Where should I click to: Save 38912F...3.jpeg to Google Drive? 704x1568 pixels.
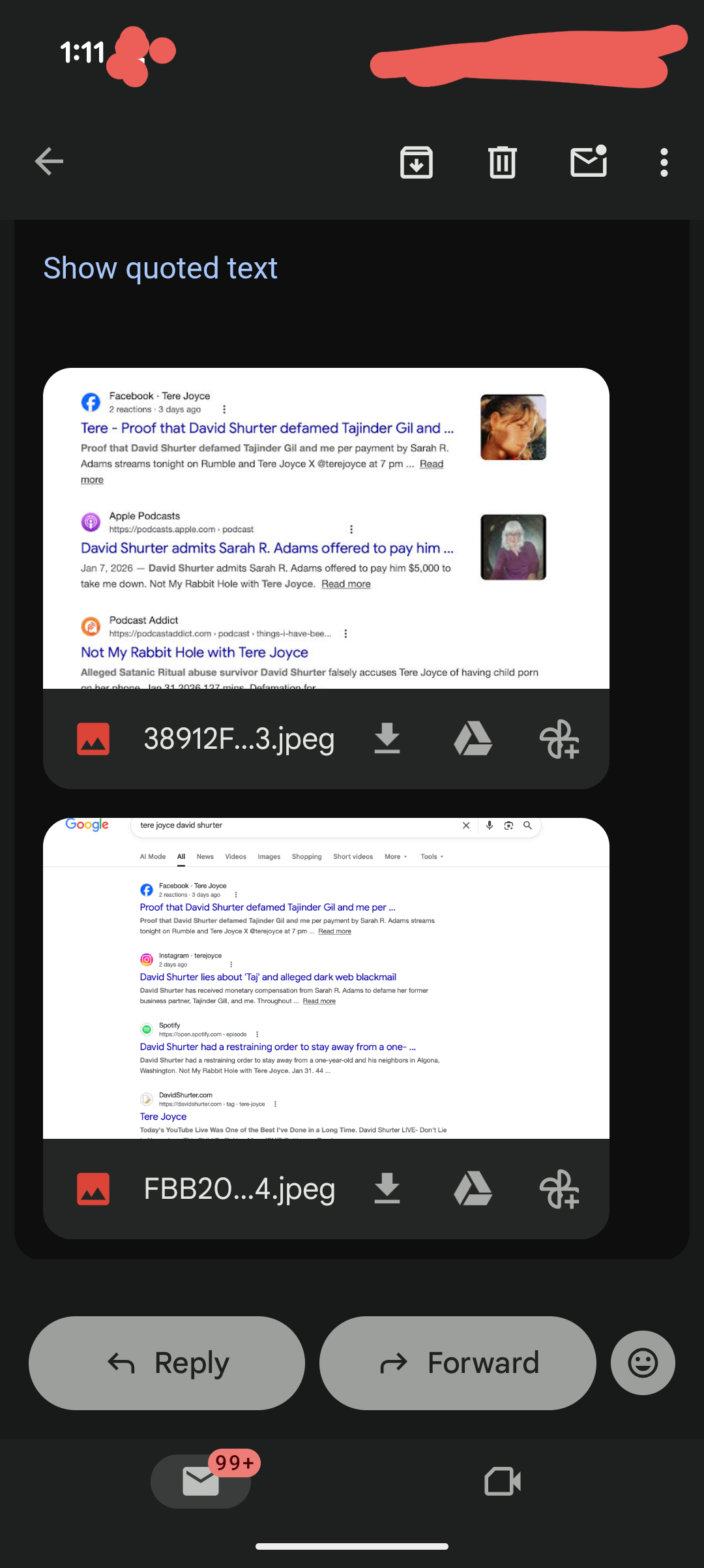pos(473,739)
